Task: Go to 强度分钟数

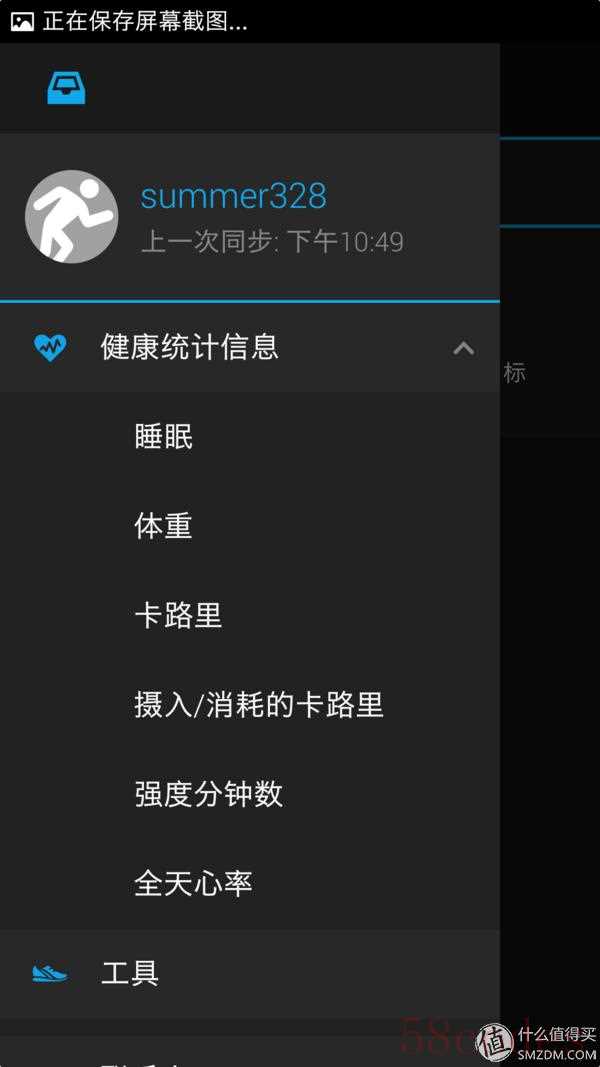Action: pos(209,794)
